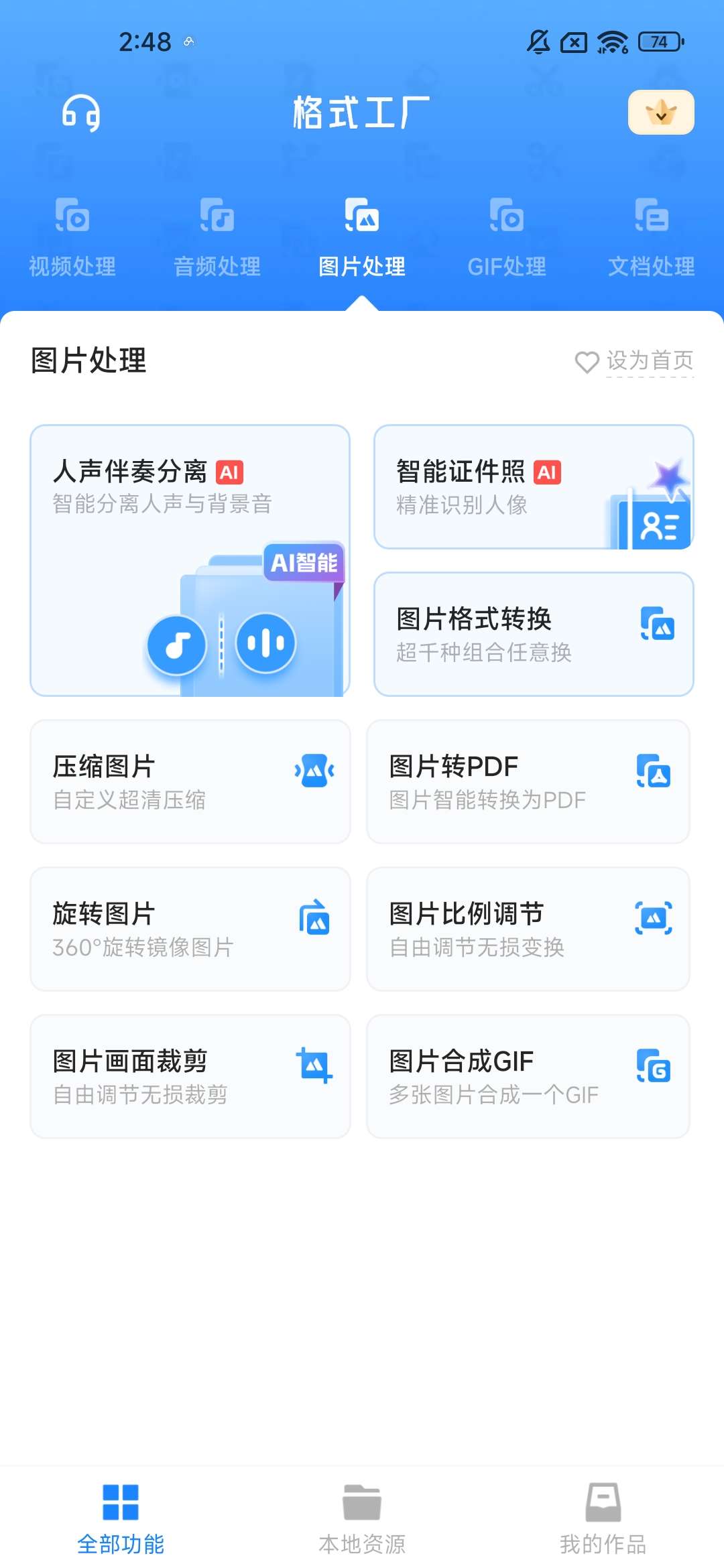Open 图片转PDF feature
Screen dimensions: 724x1568
coord(528,781)
